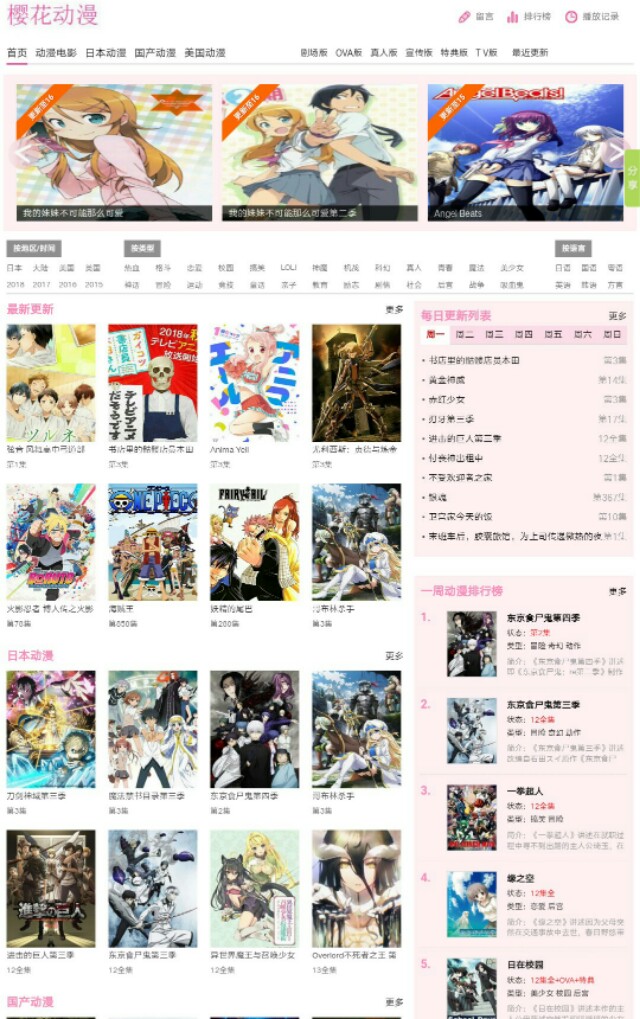640x1019 pixels.
Task: Filter anime by the LOLI genre
Action: (288, 268)
